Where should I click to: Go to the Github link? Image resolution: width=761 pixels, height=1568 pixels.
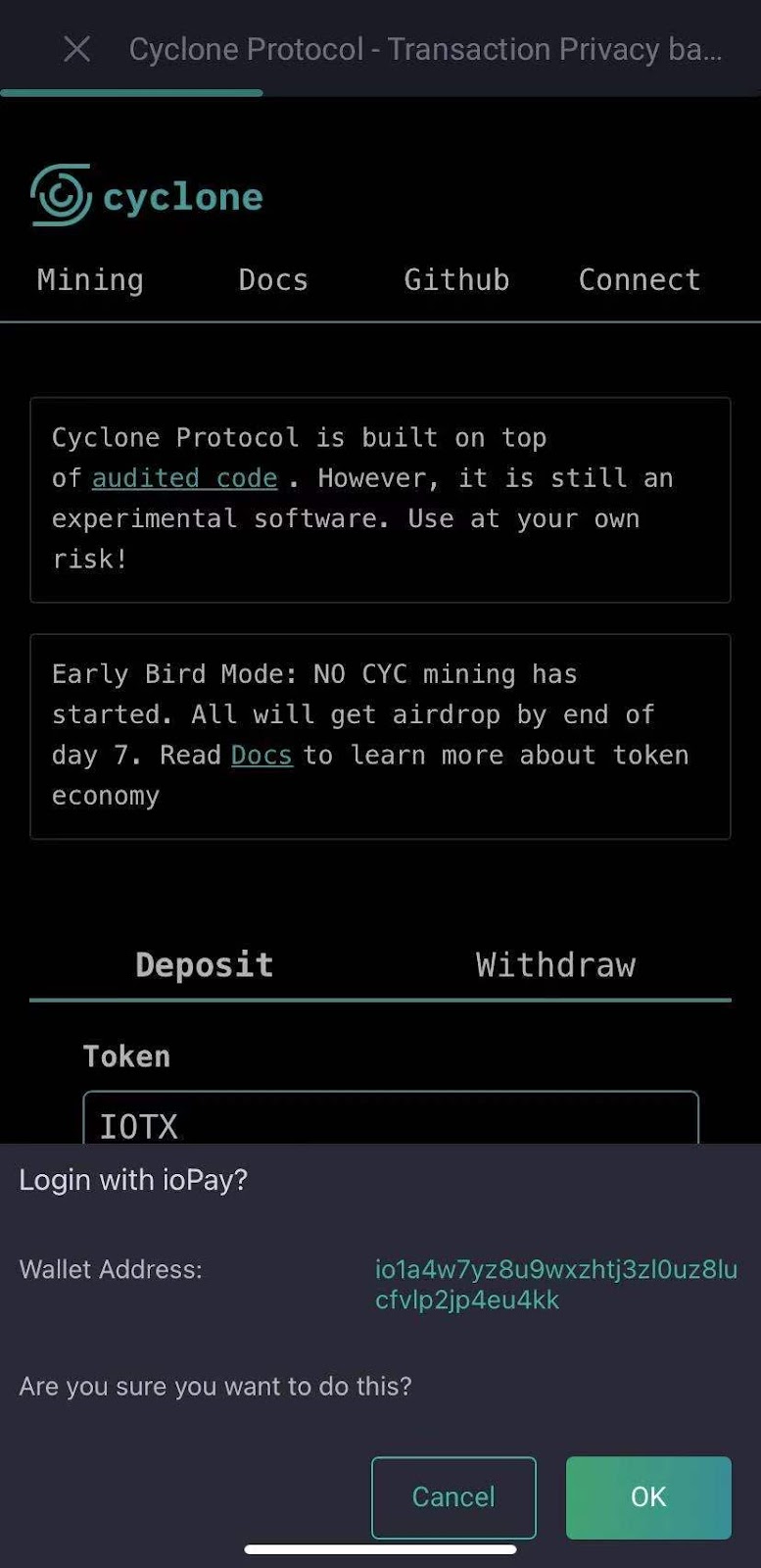456,280
